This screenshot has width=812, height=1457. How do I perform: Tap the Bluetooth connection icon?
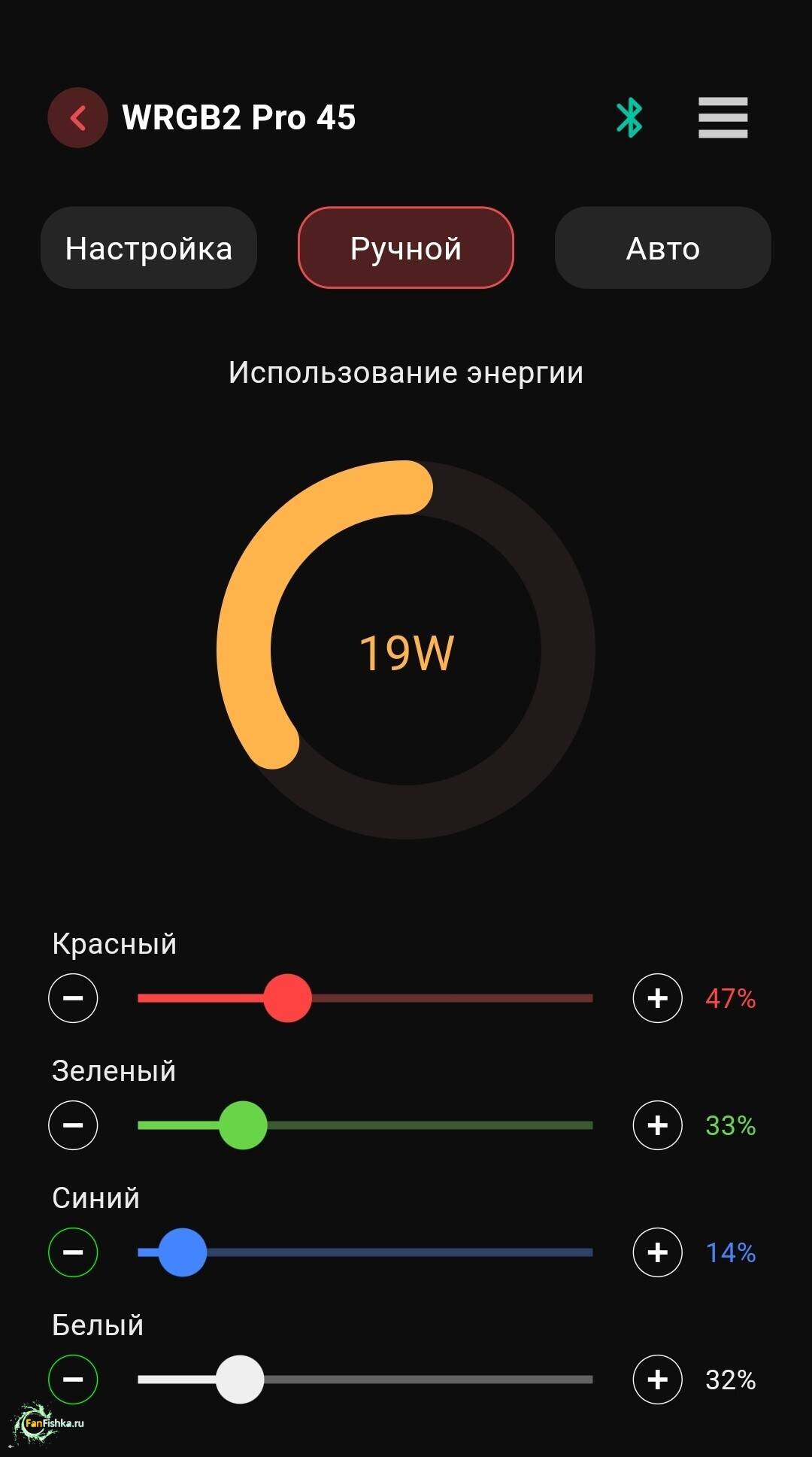(x=629, y=118)
